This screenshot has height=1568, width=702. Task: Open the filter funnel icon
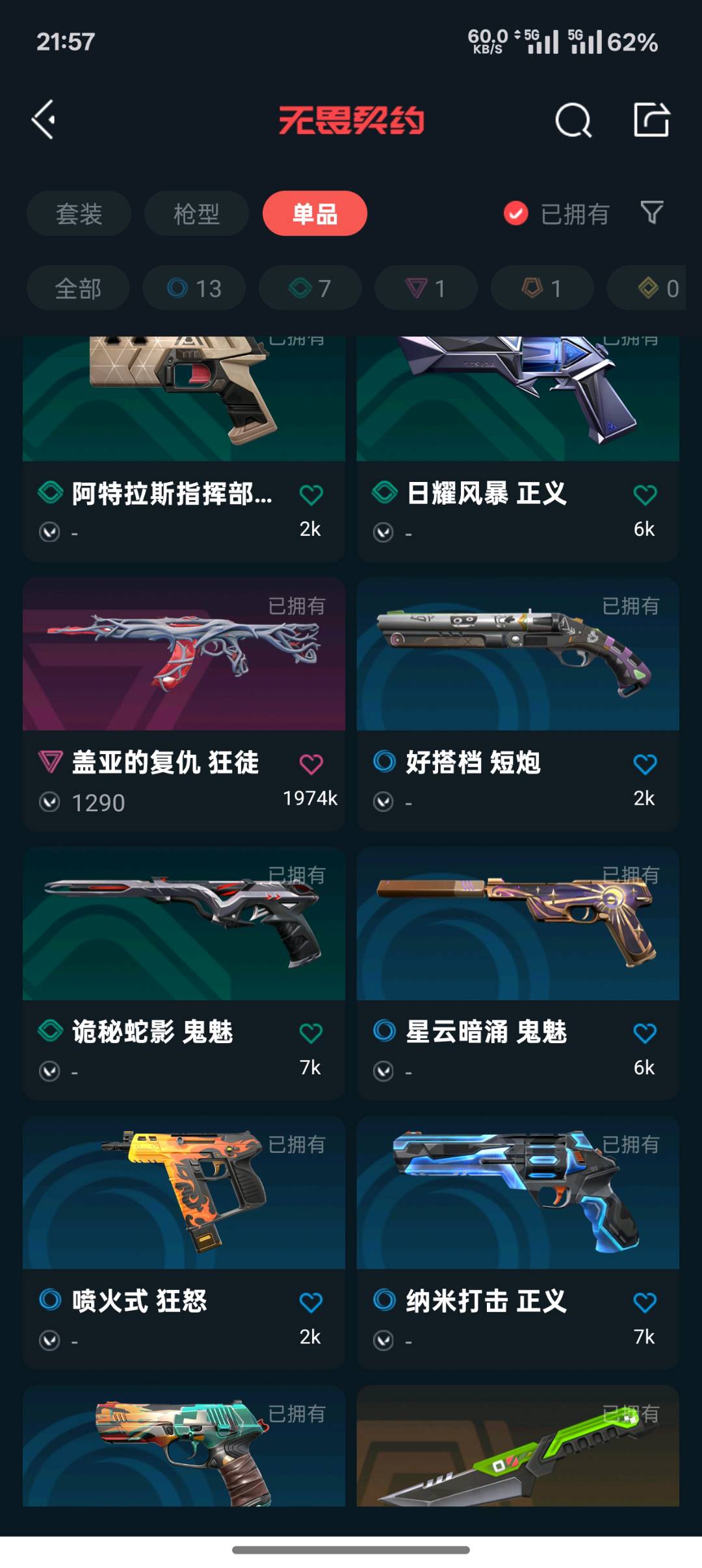click(x=651, y=212)
